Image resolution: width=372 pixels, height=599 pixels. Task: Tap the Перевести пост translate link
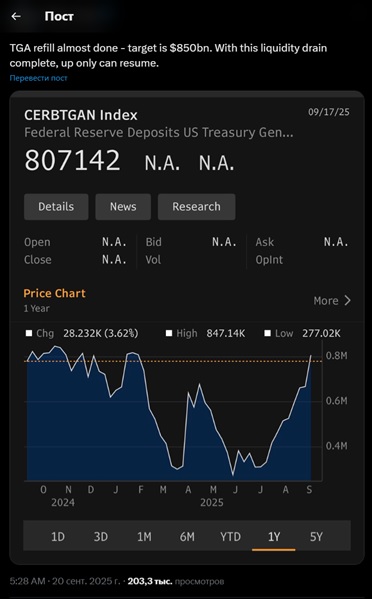(x=38, y=78)
